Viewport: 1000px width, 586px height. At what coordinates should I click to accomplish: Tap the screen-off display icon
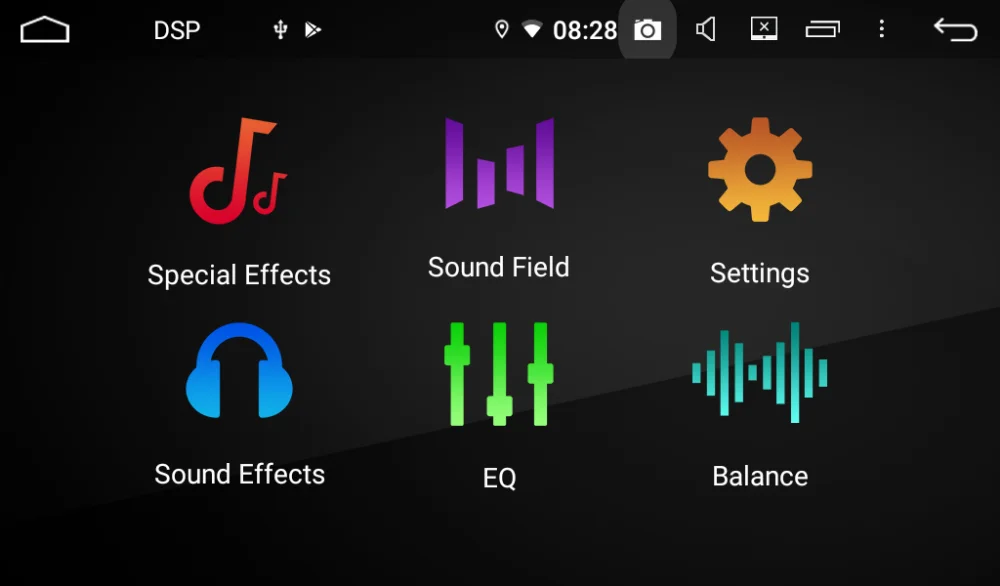tap(764, 29)
